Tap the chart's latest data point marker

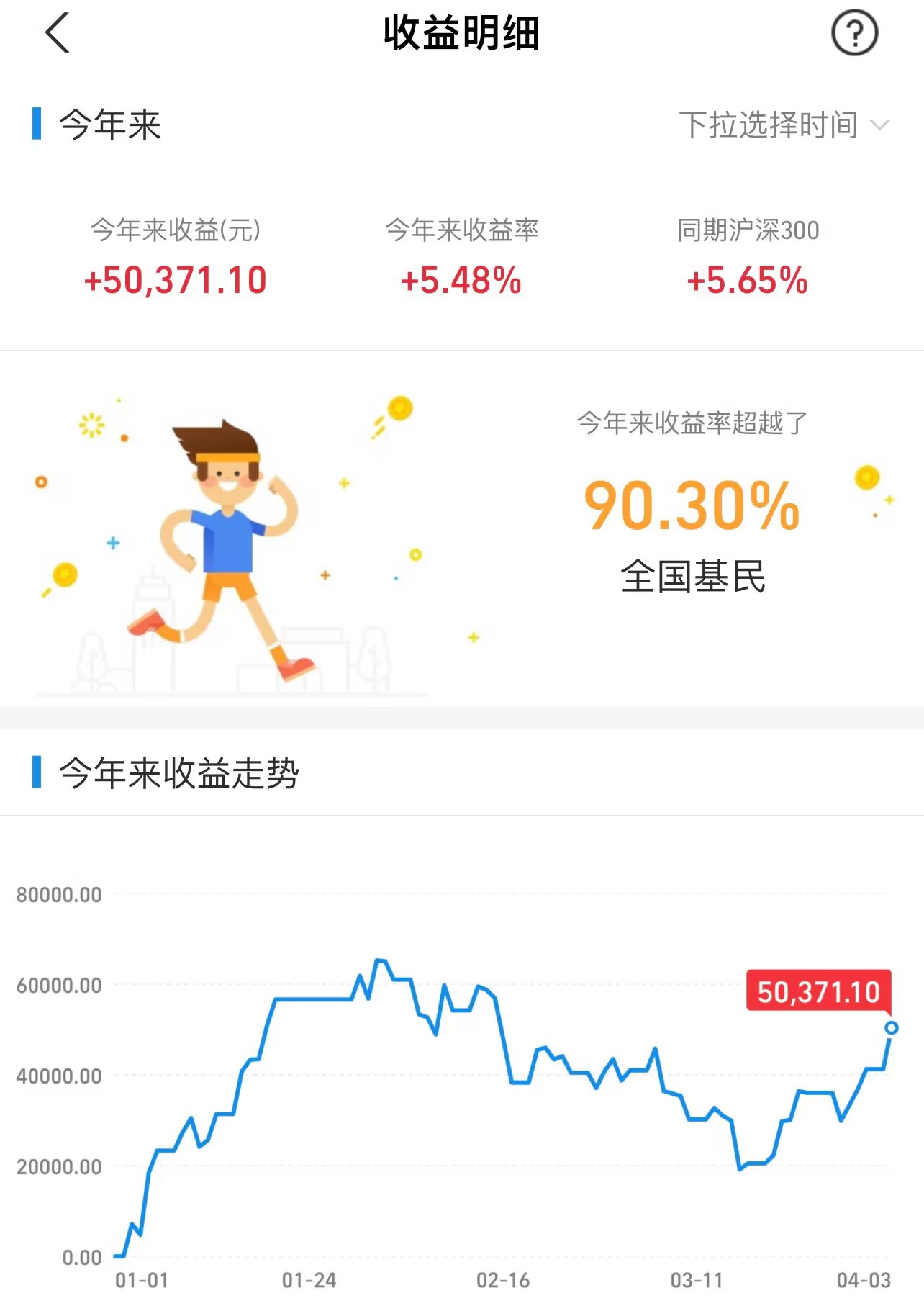(891, 1027)
